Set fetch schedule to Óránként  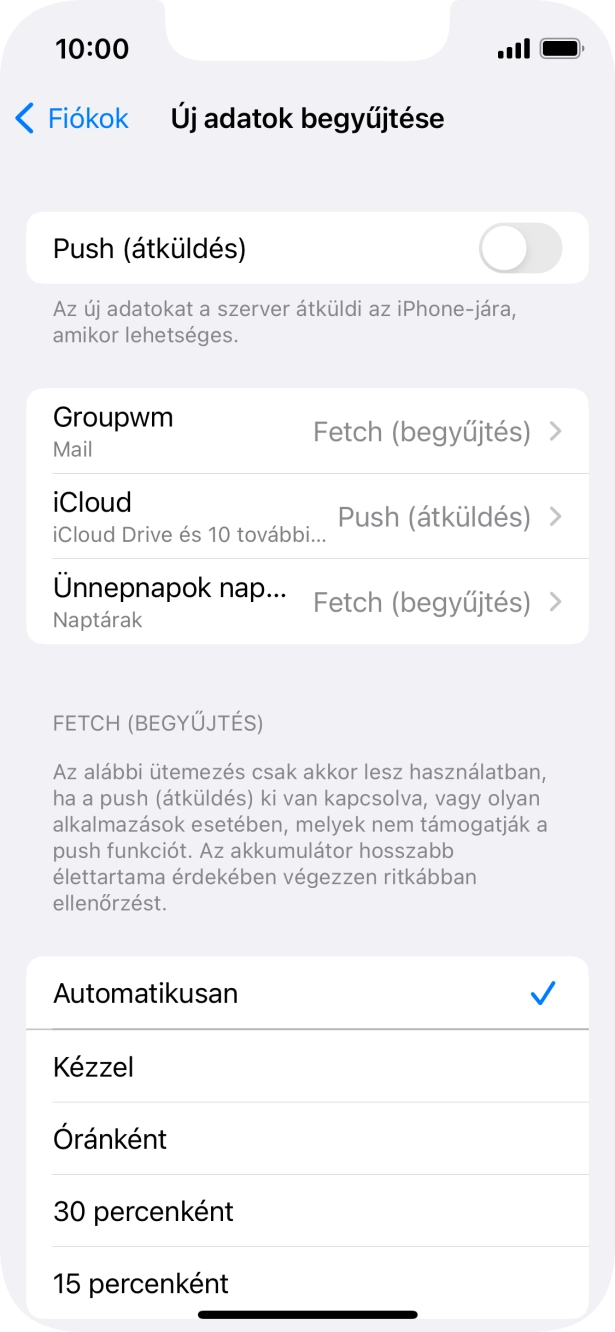[x=306, y=1139]
